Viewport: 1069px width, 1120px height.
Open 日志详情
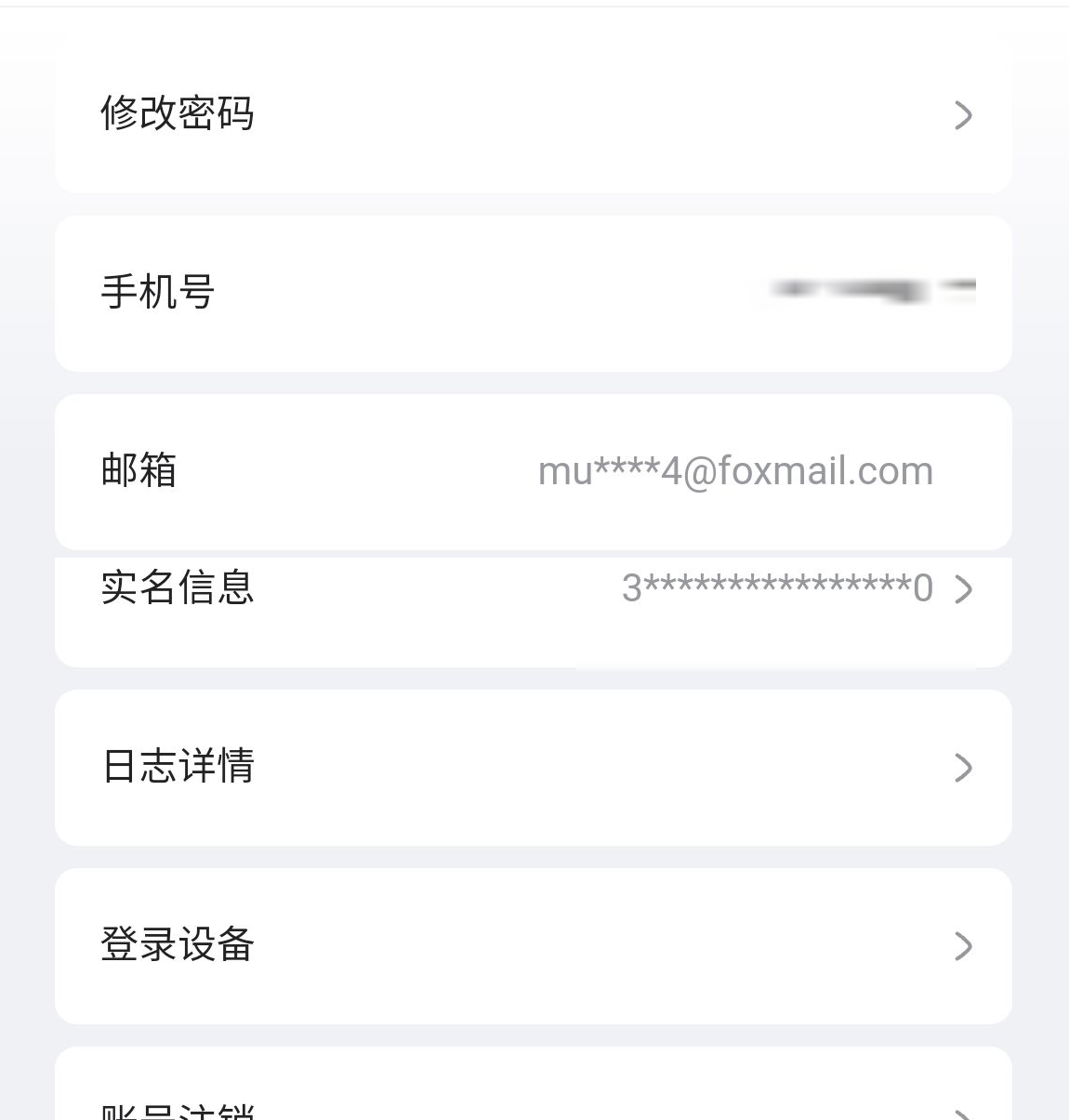pyautogui.click(x=533, y=767)
